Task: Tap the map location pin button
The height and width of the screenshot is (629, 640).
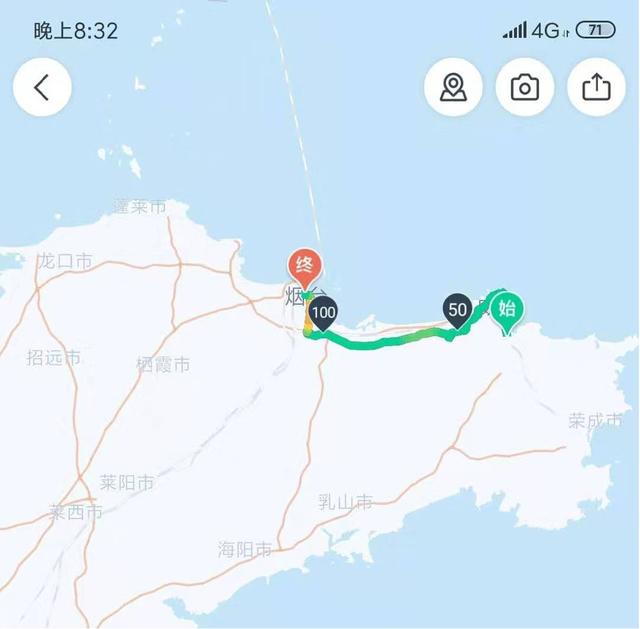Action: [x=454, y=87]
